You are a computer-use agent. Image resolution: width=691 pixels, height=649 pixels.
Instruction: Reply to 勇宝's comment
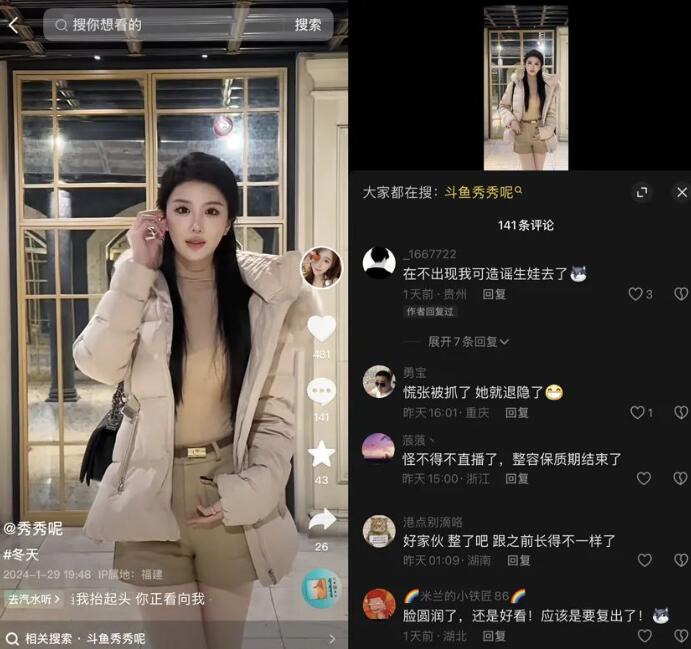[x=516, y=412]
